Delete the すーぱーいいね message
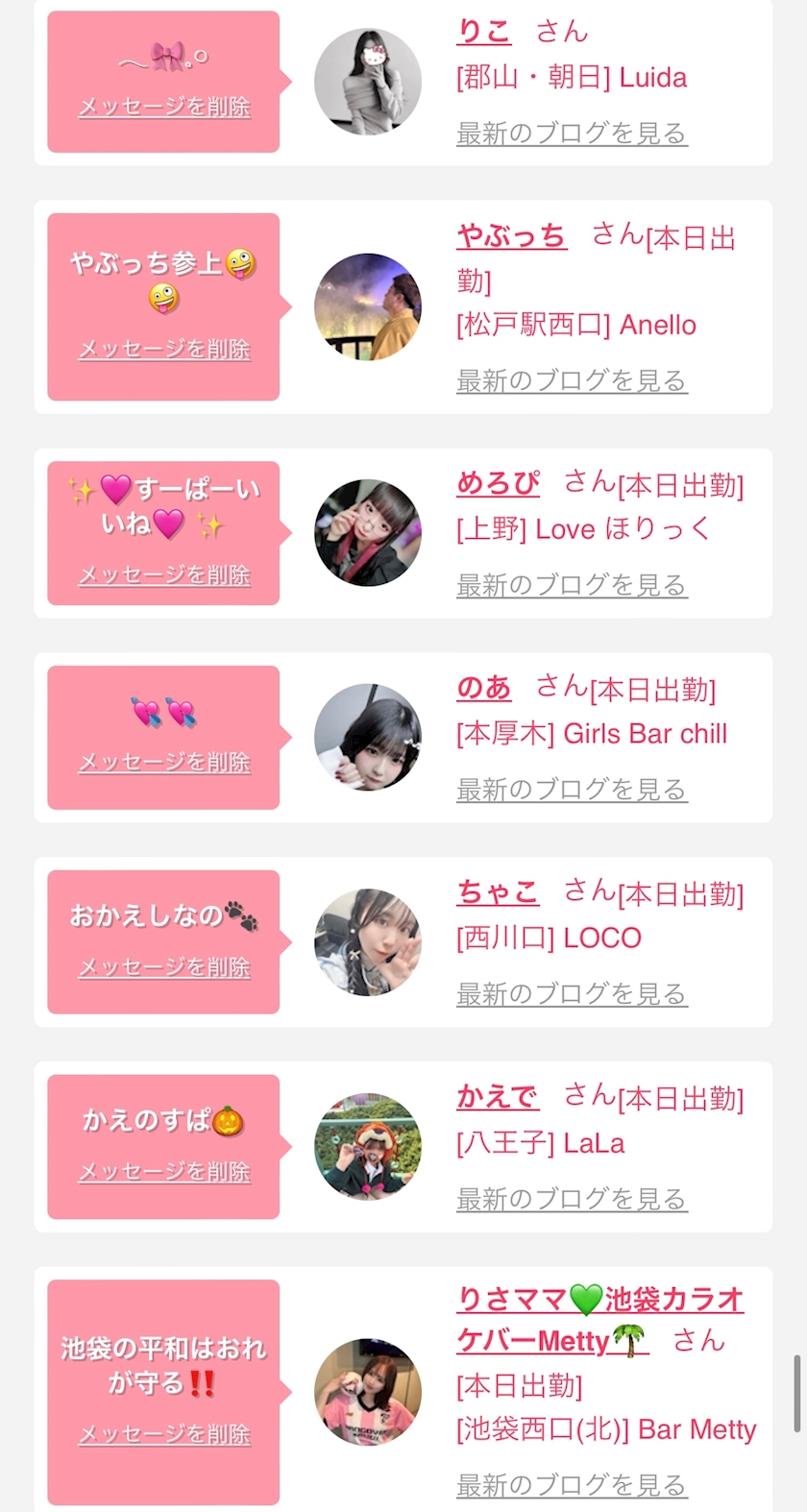The width and height of the screenshot is (807, 1512). pyautogui.click(x=164, y=574)
